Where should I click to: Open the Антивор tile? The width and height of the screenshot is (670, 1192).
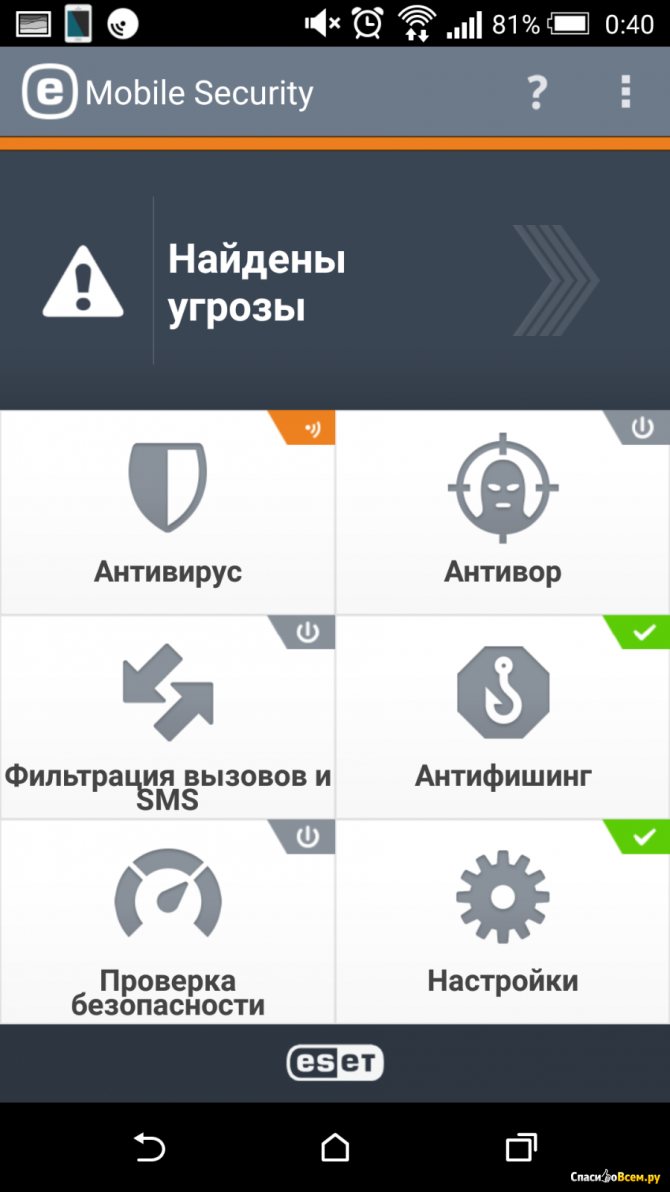click(503, 513)
